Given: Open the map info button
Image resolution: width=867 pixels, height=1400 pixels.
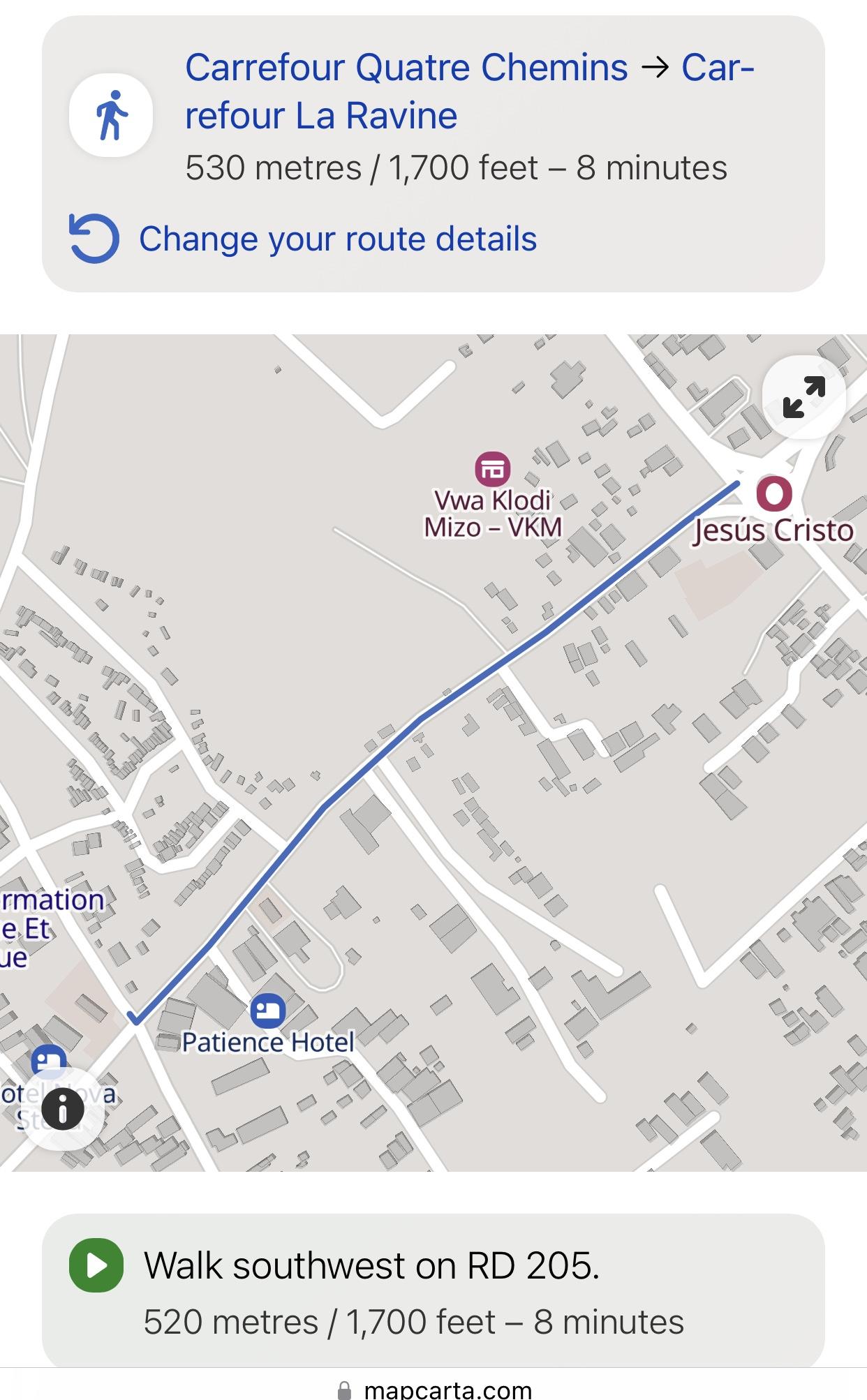Looking at the screenshot, I should click(62, 1108).
